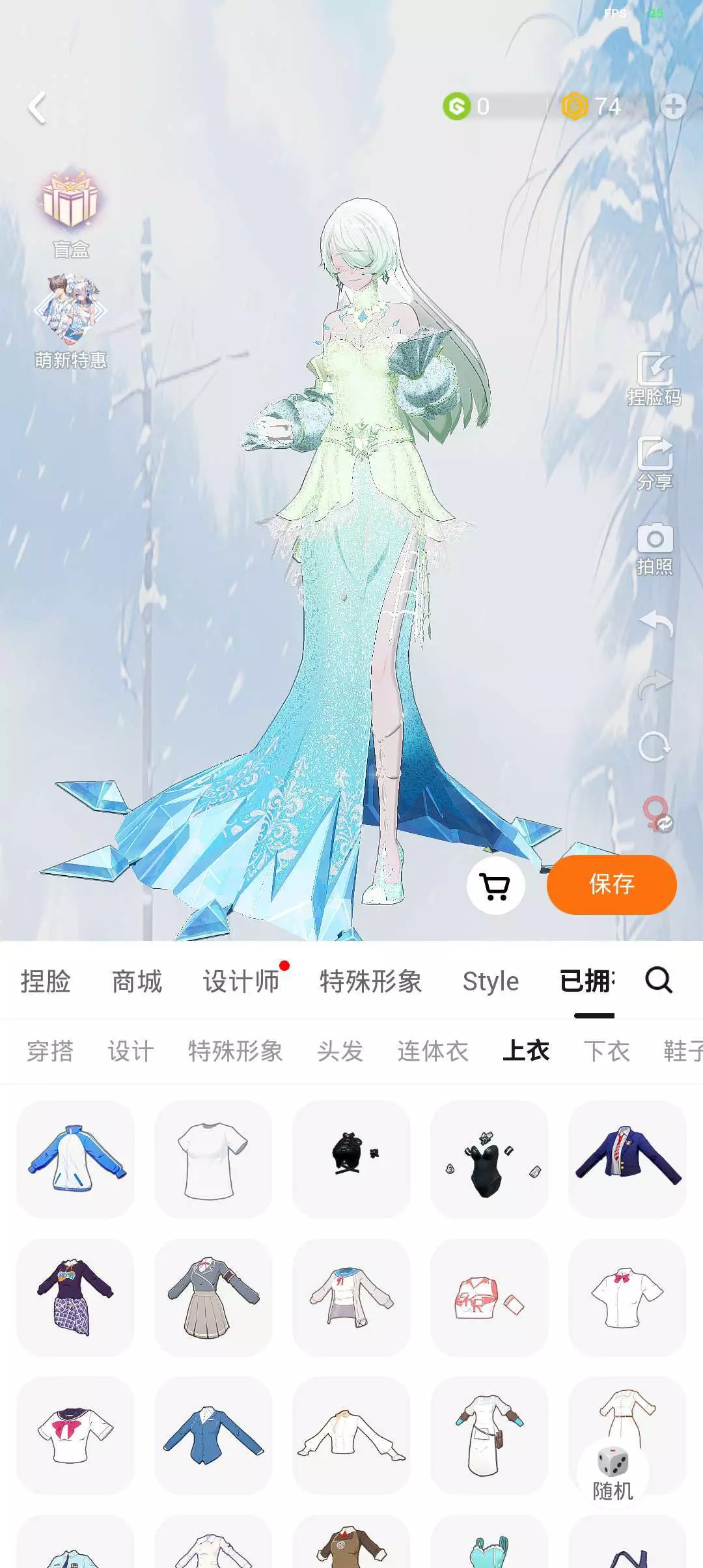Switch to the 设计师 tab
The width and height of the screenshot is (703, 1568).
(x=241, y=981)
